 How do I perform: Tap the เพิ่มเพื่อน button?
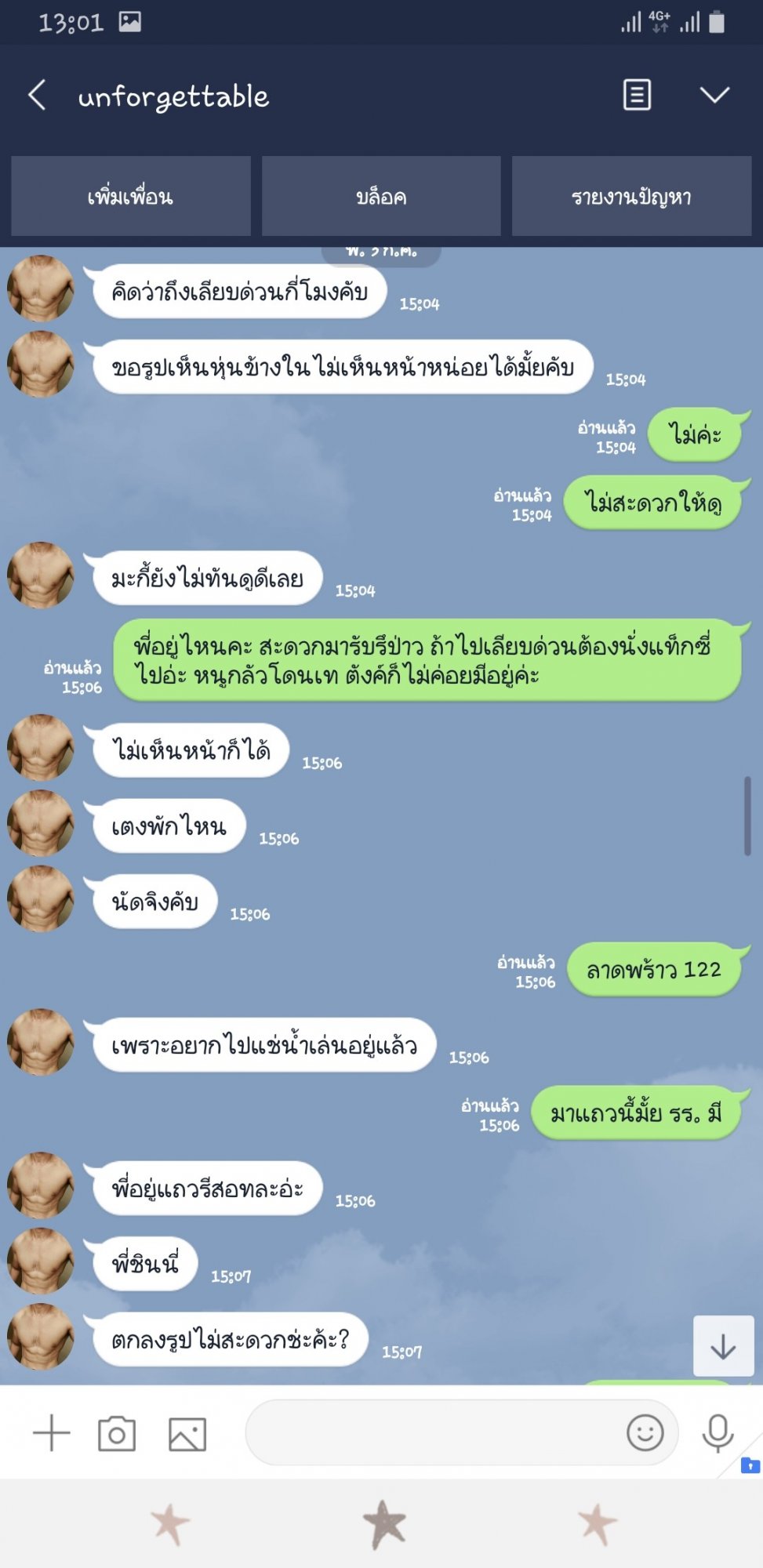(x=131, y=197)
